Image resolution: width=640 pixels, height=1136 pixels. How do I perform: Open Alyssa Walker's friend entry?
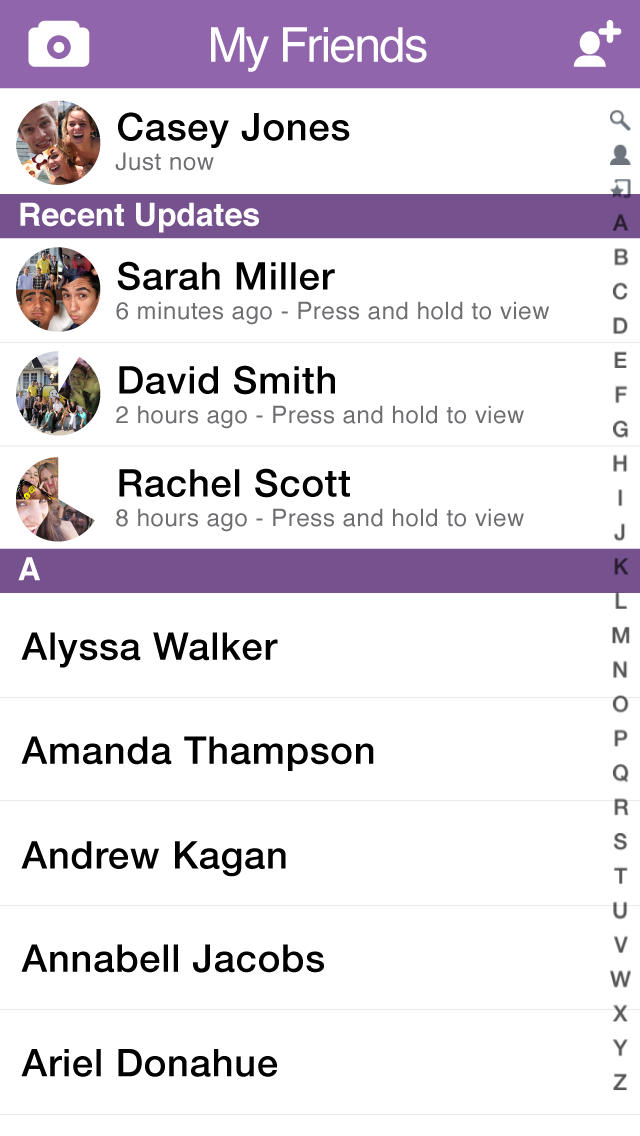click(300, 646)
